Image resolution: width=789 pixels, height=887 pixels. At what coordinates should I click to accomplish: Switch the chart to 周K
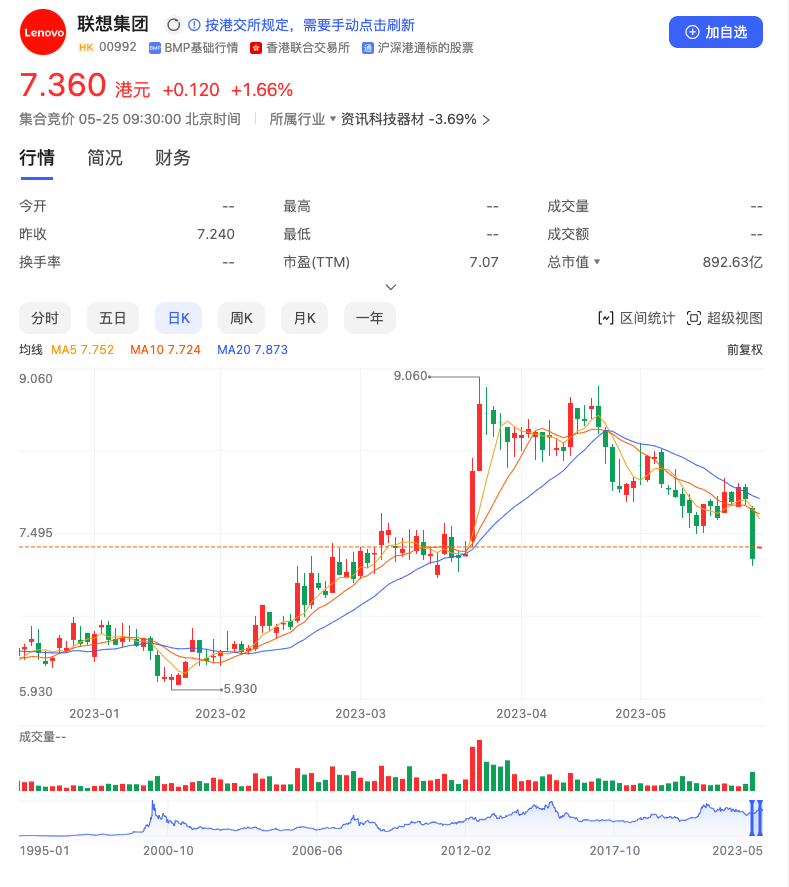[x=241, y=318]
